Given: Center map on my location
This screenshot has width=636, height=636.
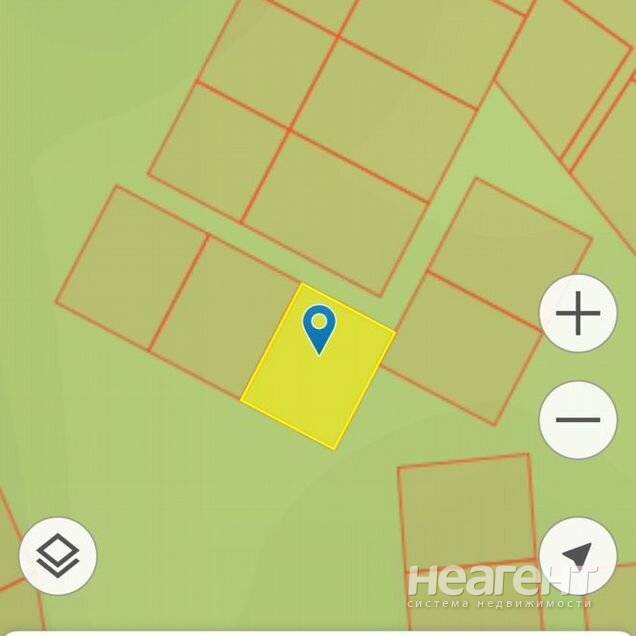Looking at the screenshot, I should [577, 556].
